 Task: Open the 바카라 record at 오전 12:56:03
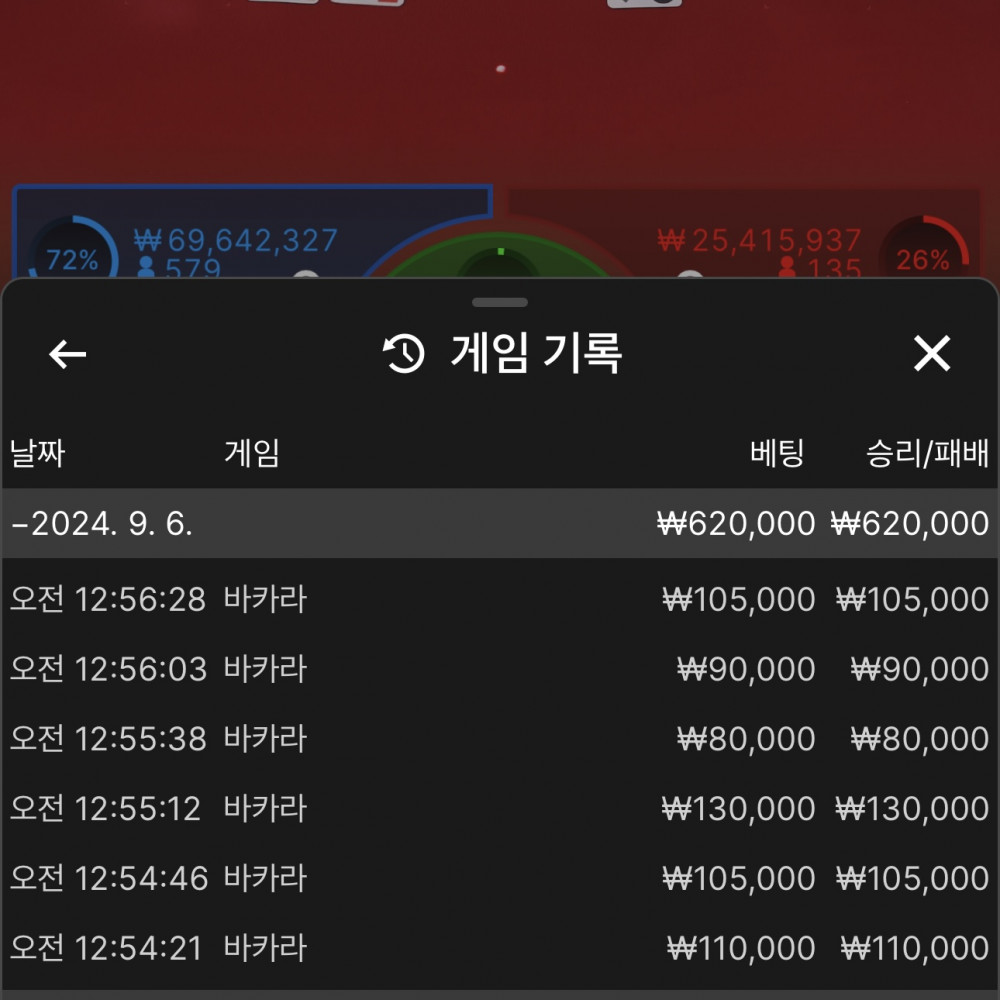pos(500,669)
